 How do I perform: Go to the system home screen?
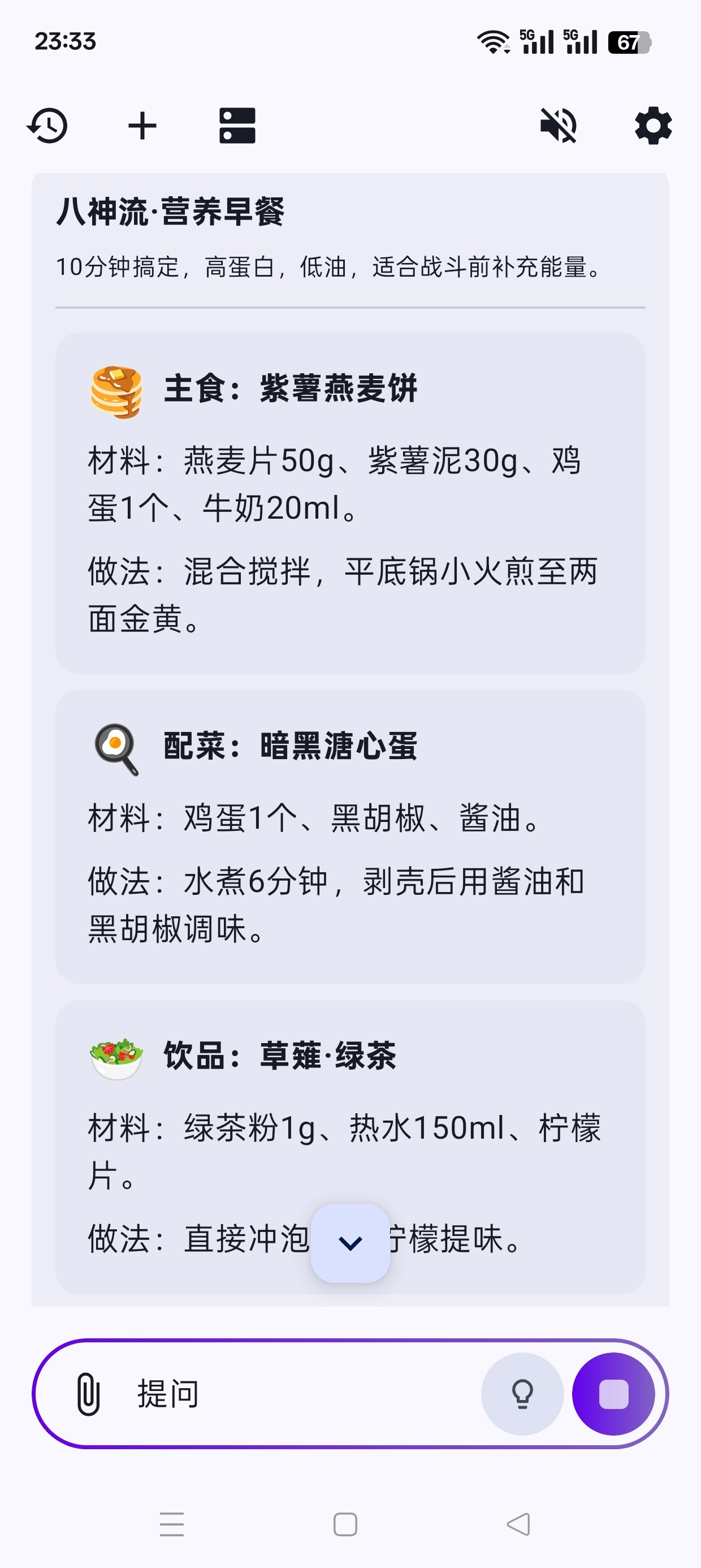[x=345, y=1524]
